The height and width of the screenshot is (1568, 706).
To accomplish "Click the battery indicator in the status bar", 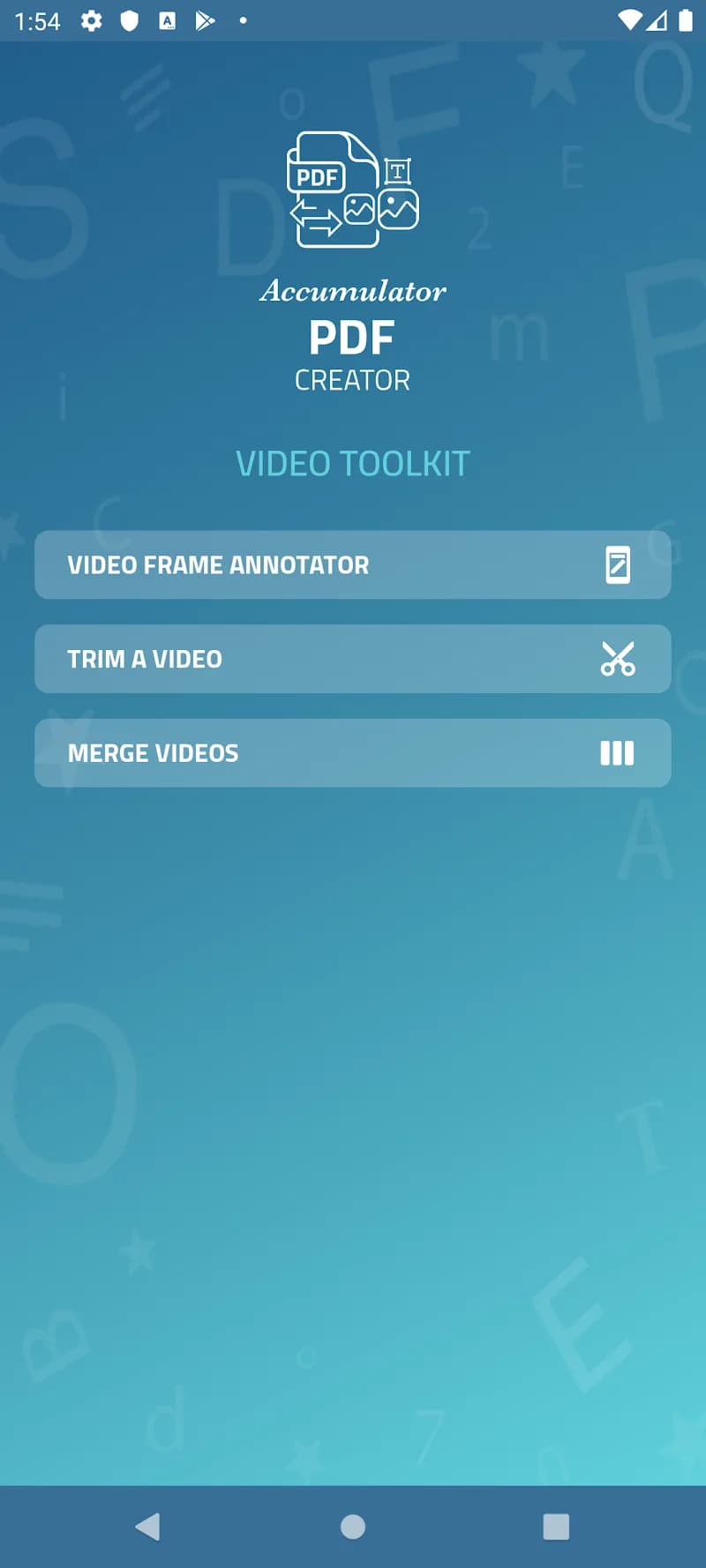I will (687, 20).
